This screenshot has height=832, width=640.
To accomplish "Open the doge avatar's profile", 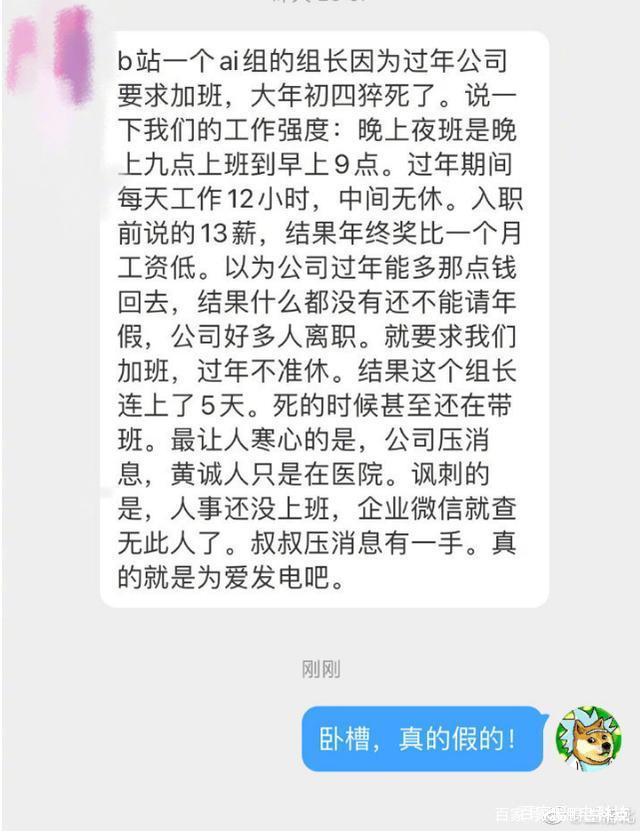I will 588,739.
